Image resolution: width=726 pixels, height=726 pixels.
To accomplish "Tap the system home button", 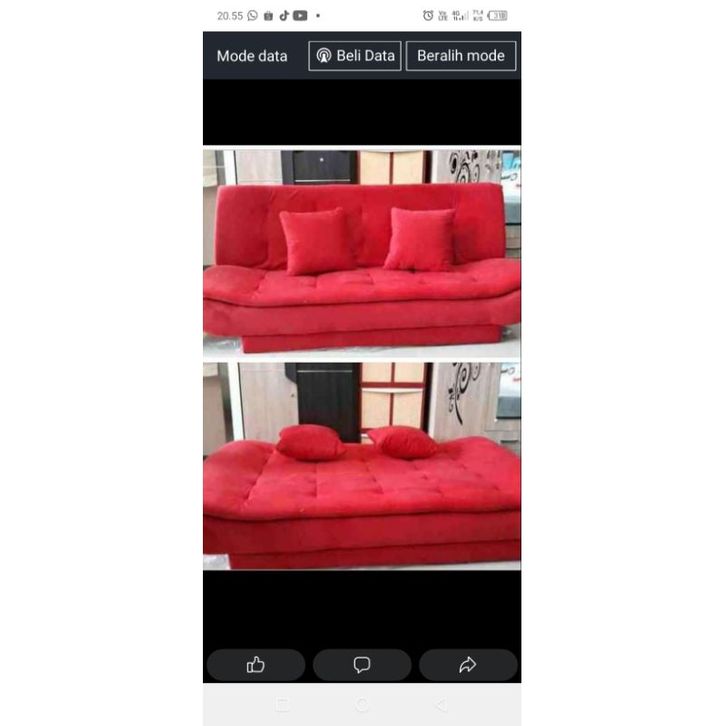I will click(x=362, y=704).
